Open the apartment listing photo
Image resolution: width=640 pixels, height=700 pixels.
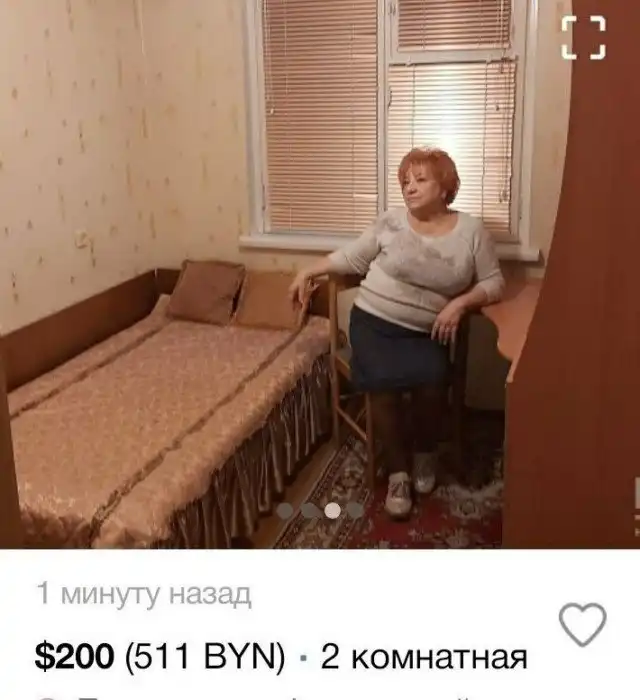click(x=320, y=270)
